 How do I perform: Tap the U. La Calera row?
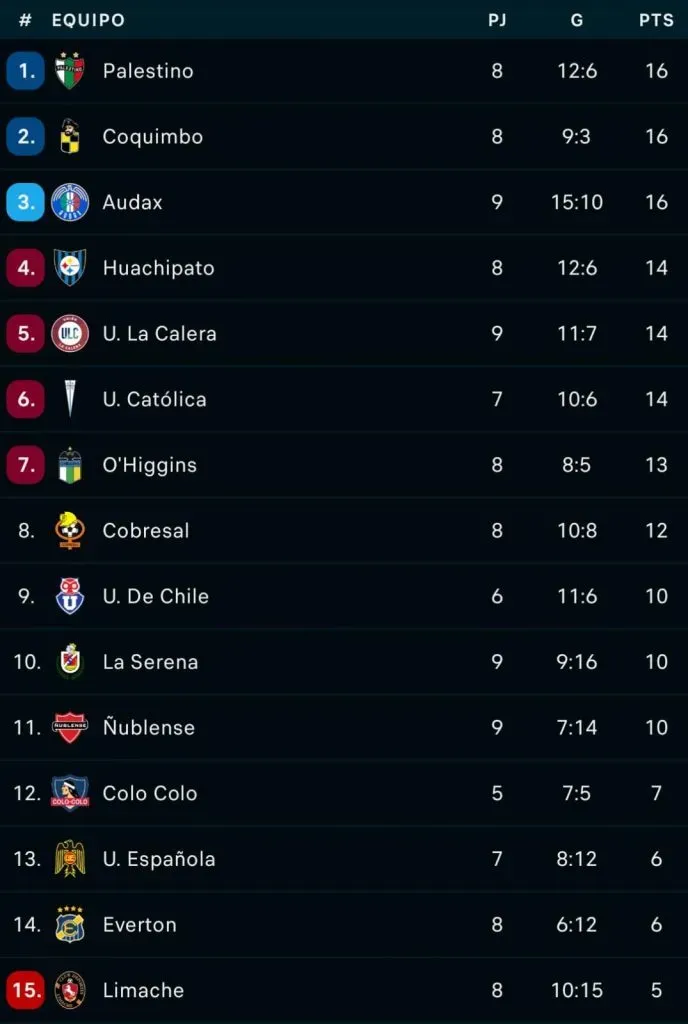(159, 334)
